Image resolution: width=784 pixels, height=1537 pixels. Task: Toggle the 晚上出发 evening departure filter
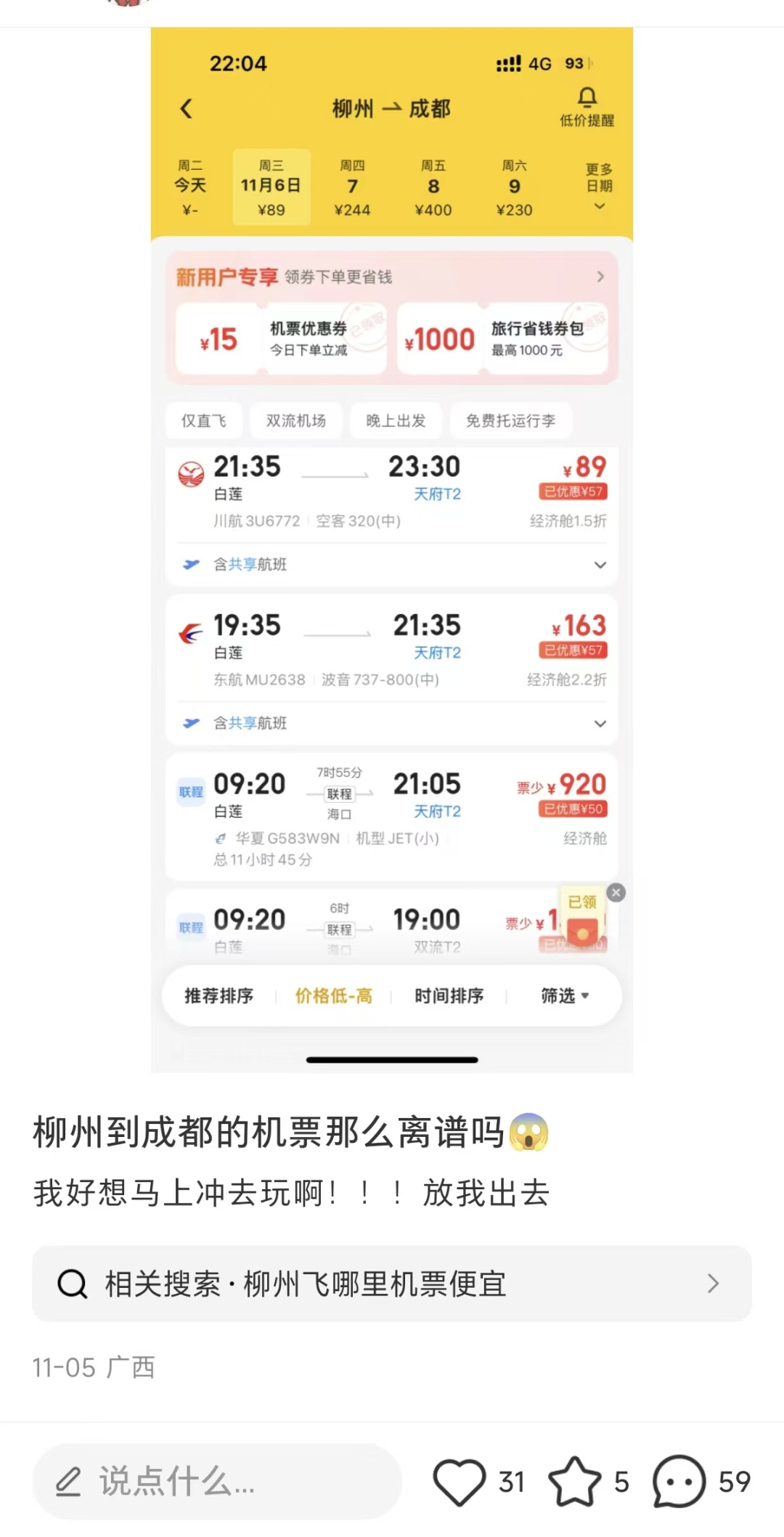click(396, 420)
